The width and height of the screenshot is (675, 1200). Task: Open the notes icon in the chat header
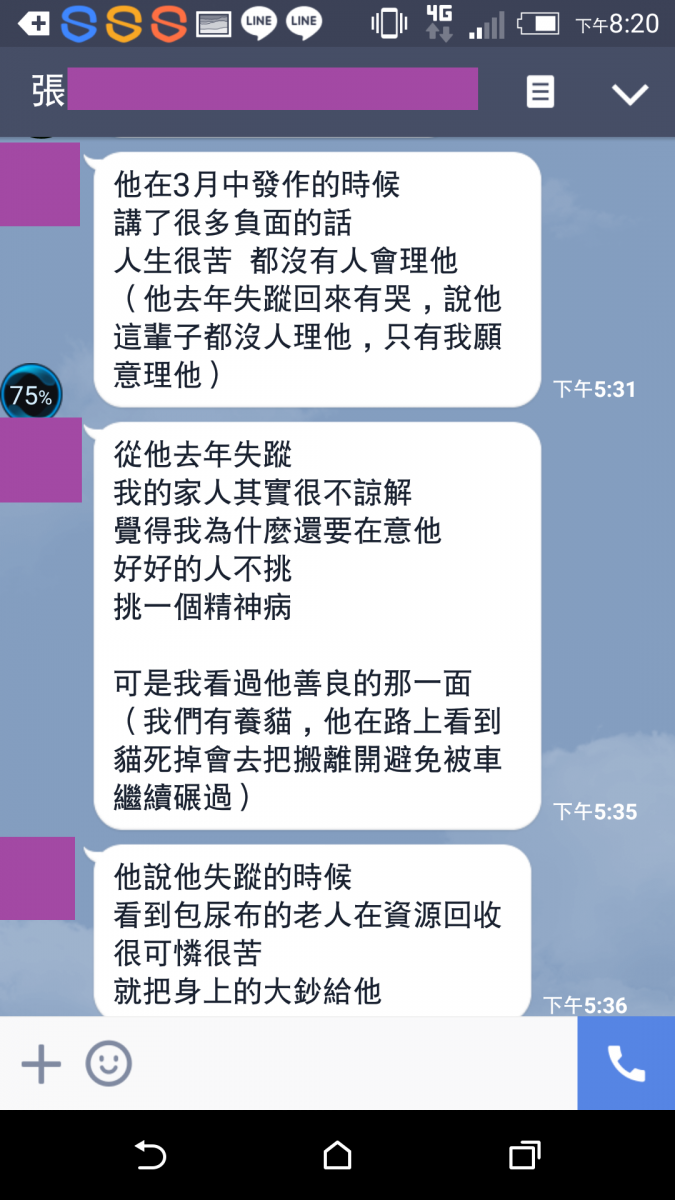[540, 93]
